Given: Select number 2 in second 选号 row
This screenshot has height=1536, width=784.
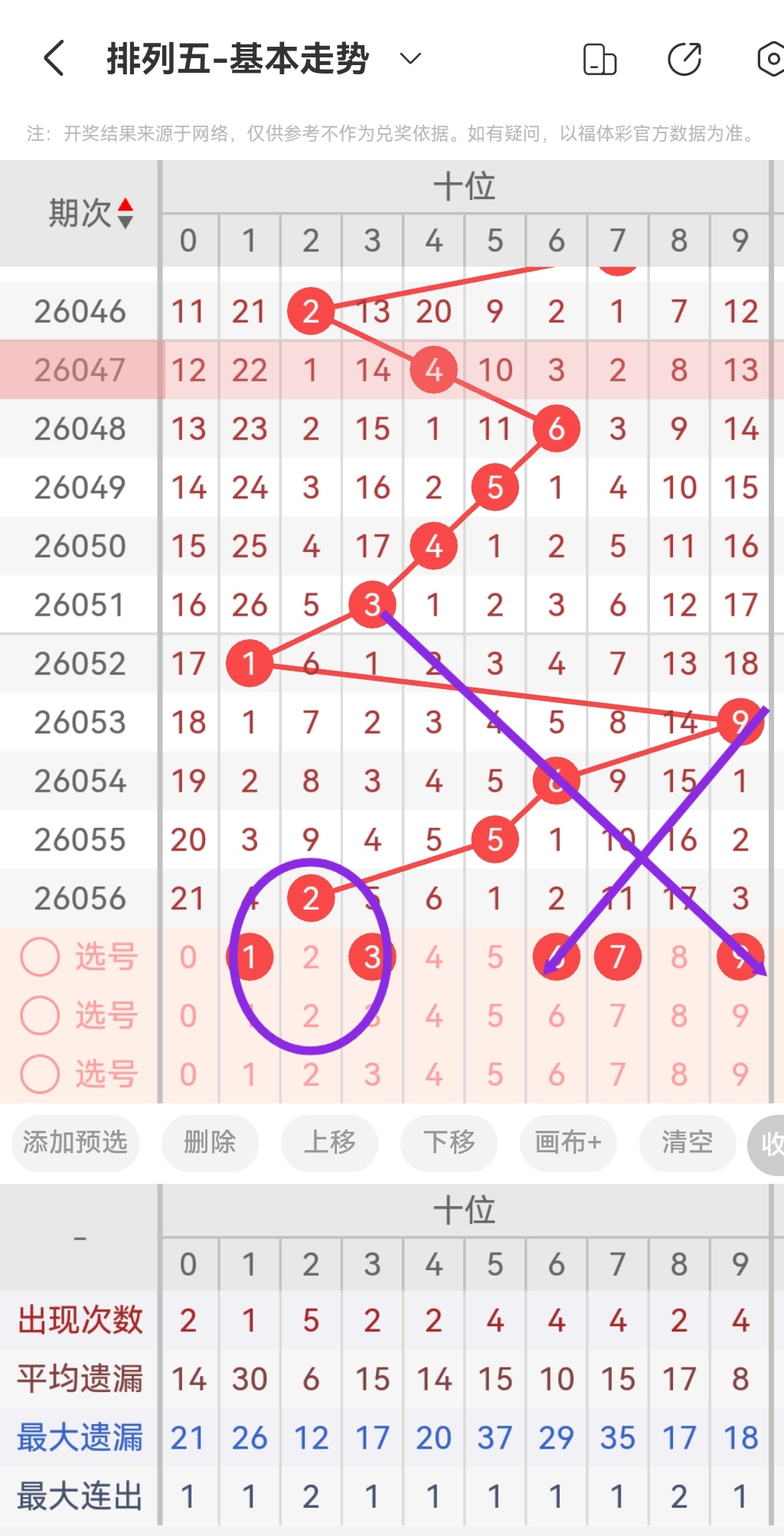Looking at the screenshot, I should [311, 1015].
